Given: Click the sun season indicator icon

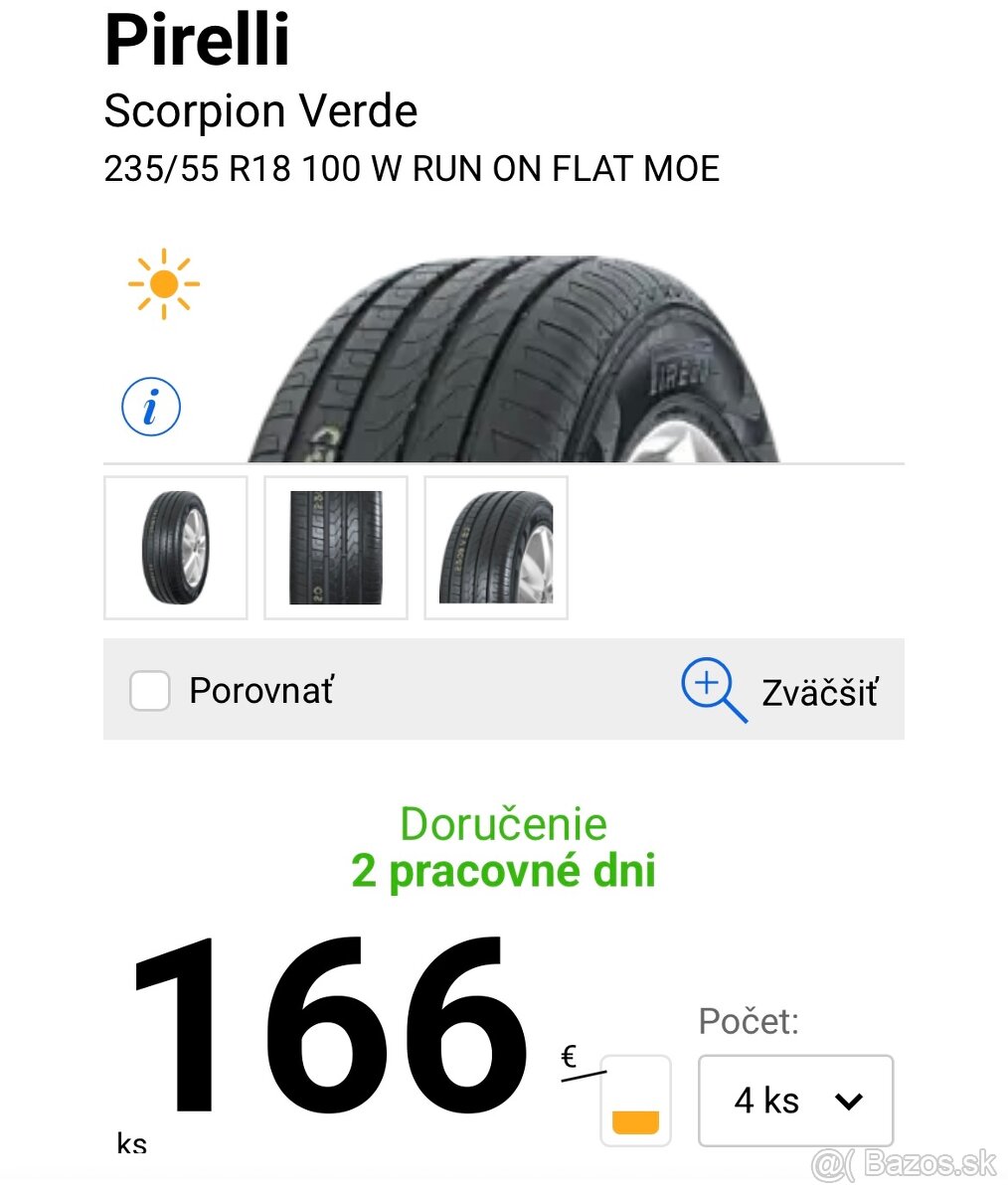Looking at the screenshot, I should (162, 283).
